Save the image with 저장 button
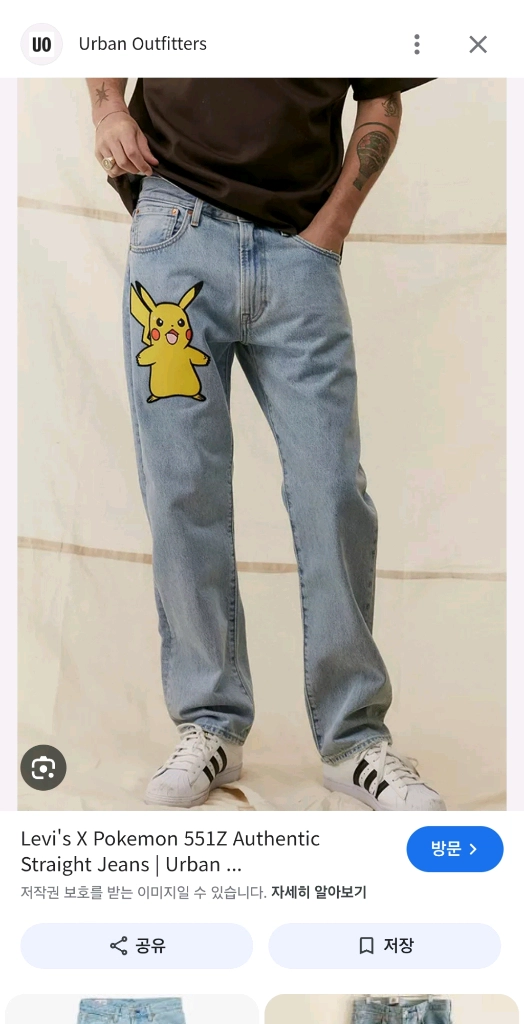Image resolution: width=524 pixels, height=1024 pixels. (385, 946)
